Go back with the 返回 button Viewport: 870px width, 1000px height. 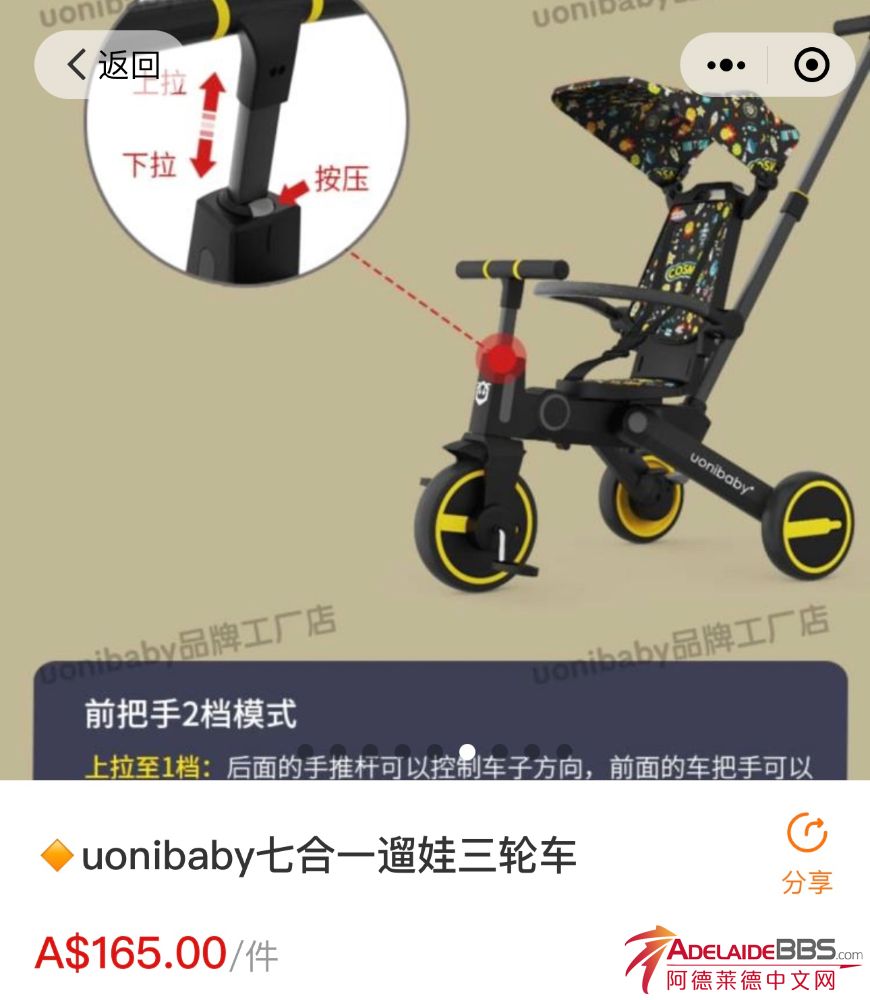coord(112,65)
